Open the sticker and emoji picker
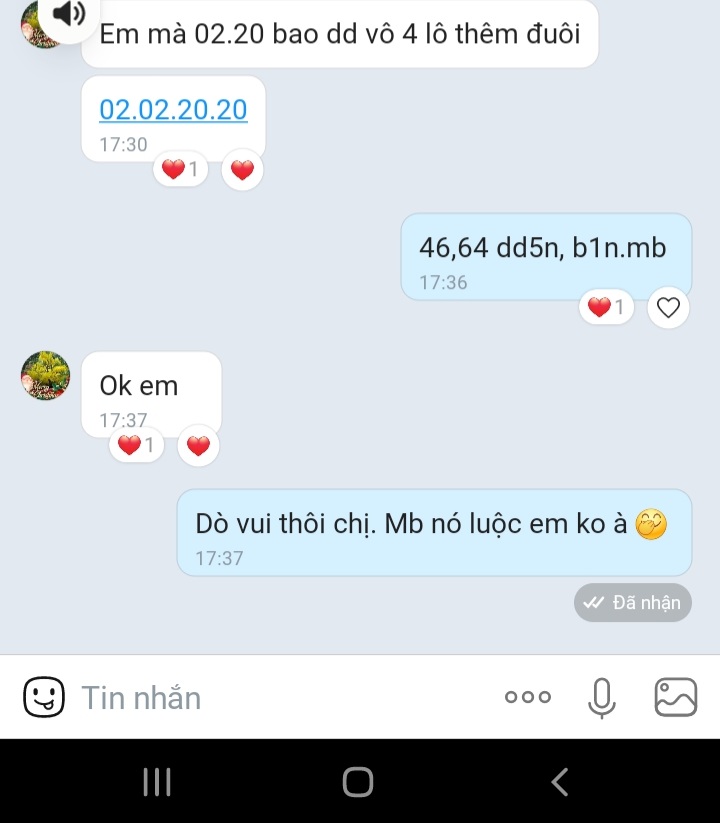Image resolution: width=720 pixels, height=823 pixels. (x=46, y=697)
